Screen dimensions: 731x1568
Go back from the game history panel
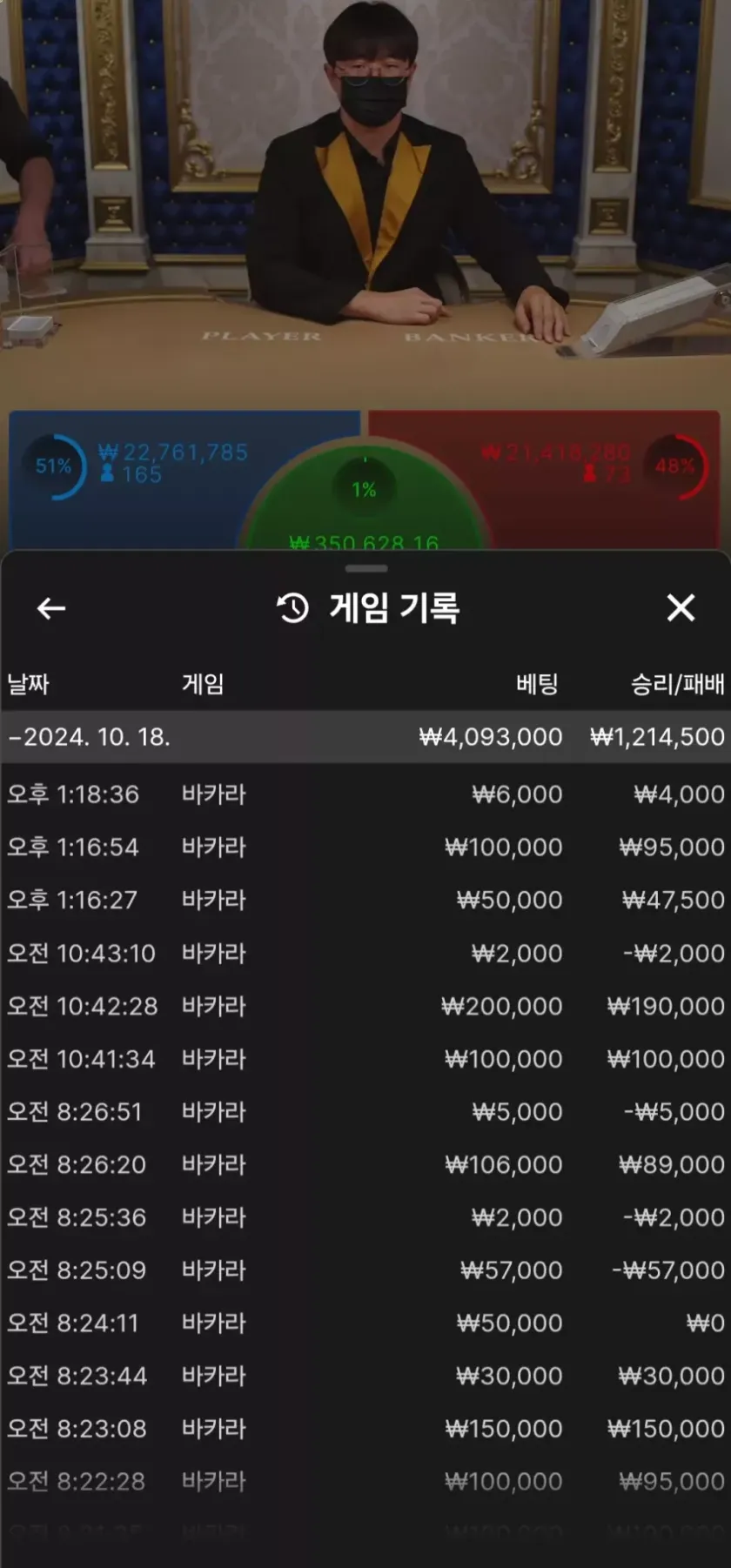click(x=51, y=608)
